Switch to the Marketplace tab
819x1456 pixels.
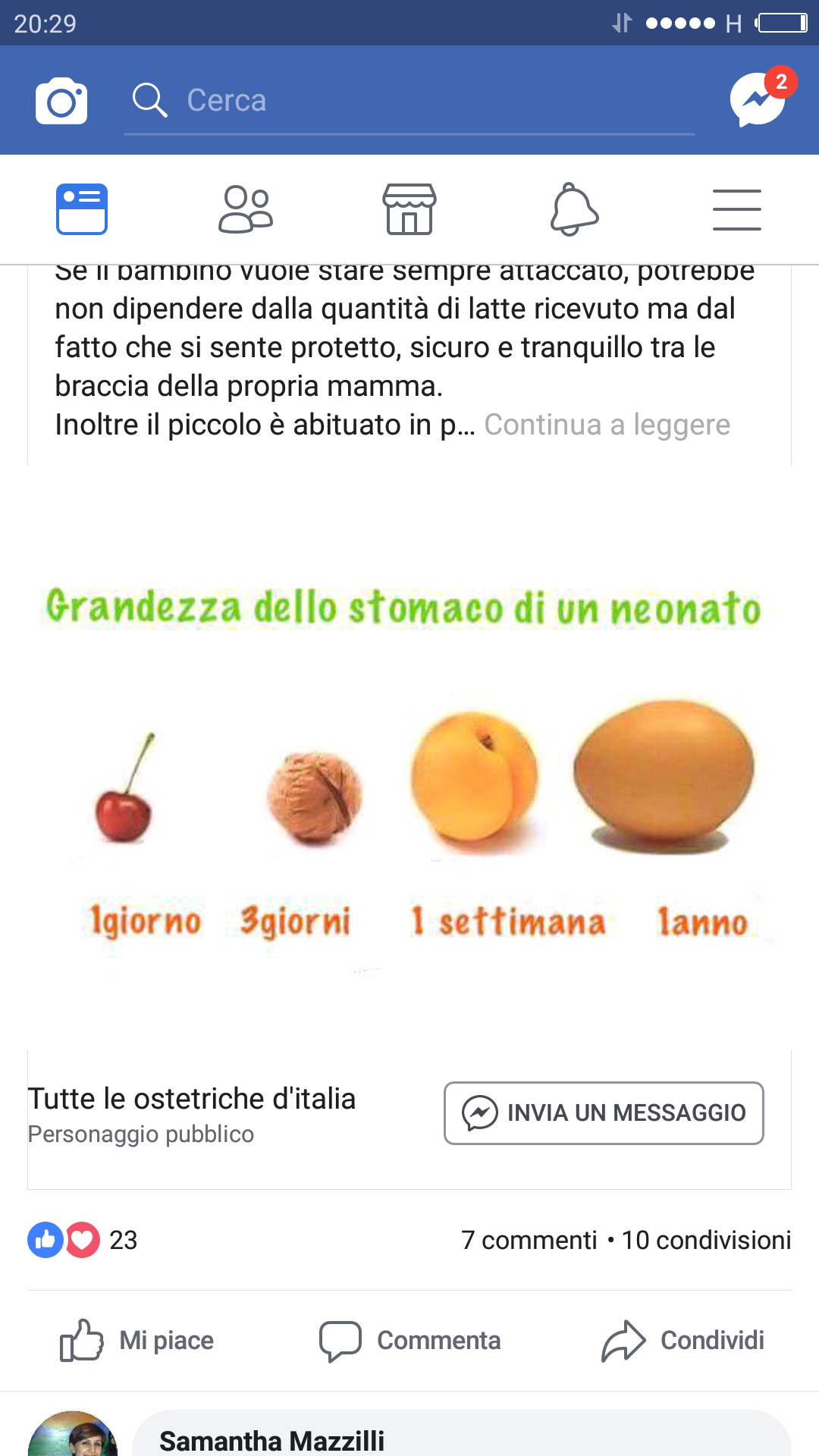coord(409,209)
